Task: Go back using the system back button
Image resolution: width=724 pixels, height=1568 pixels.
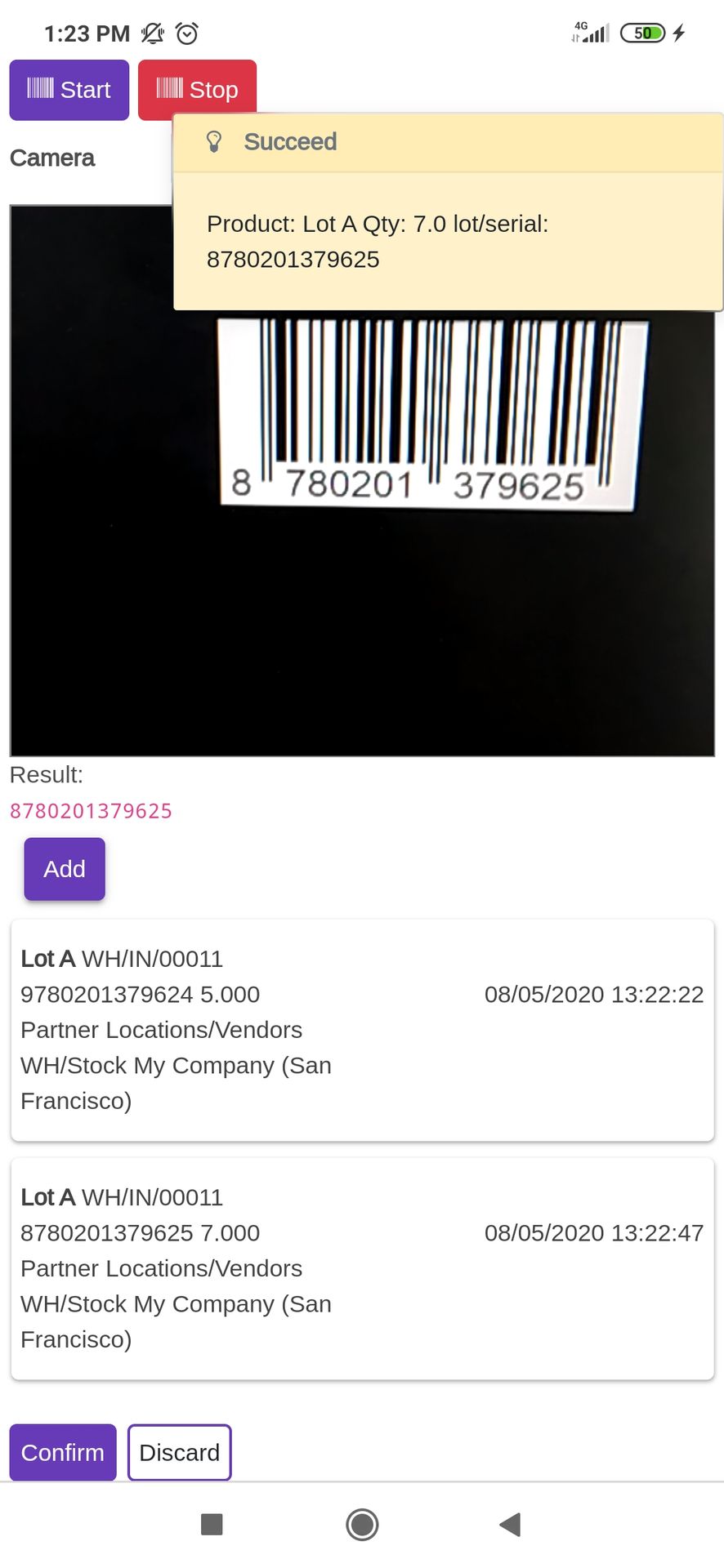Action: (x=510, y=1524)
